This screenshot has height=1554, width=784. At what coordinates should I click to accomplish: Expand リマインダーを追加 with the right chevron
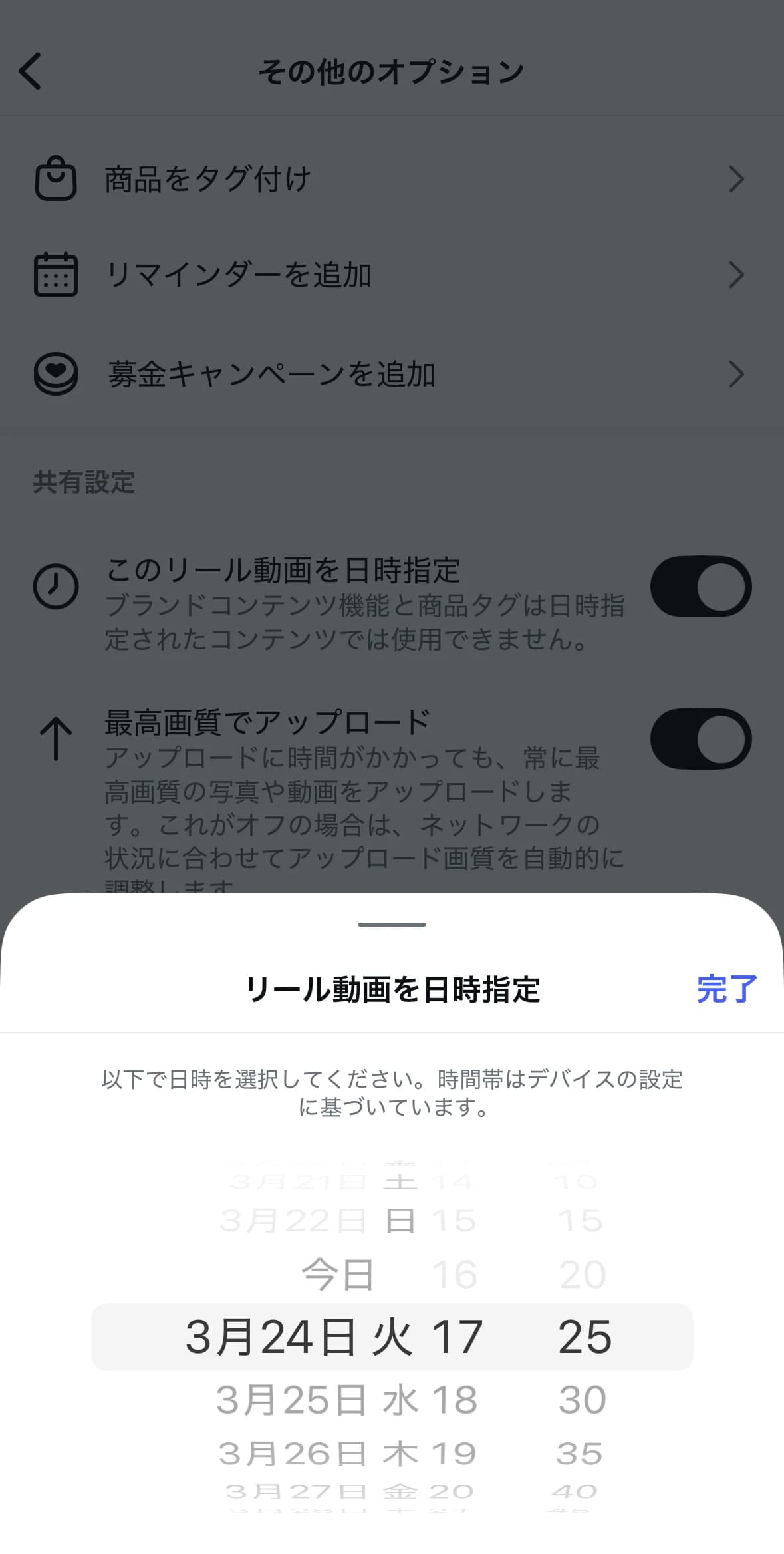point(735,275)
